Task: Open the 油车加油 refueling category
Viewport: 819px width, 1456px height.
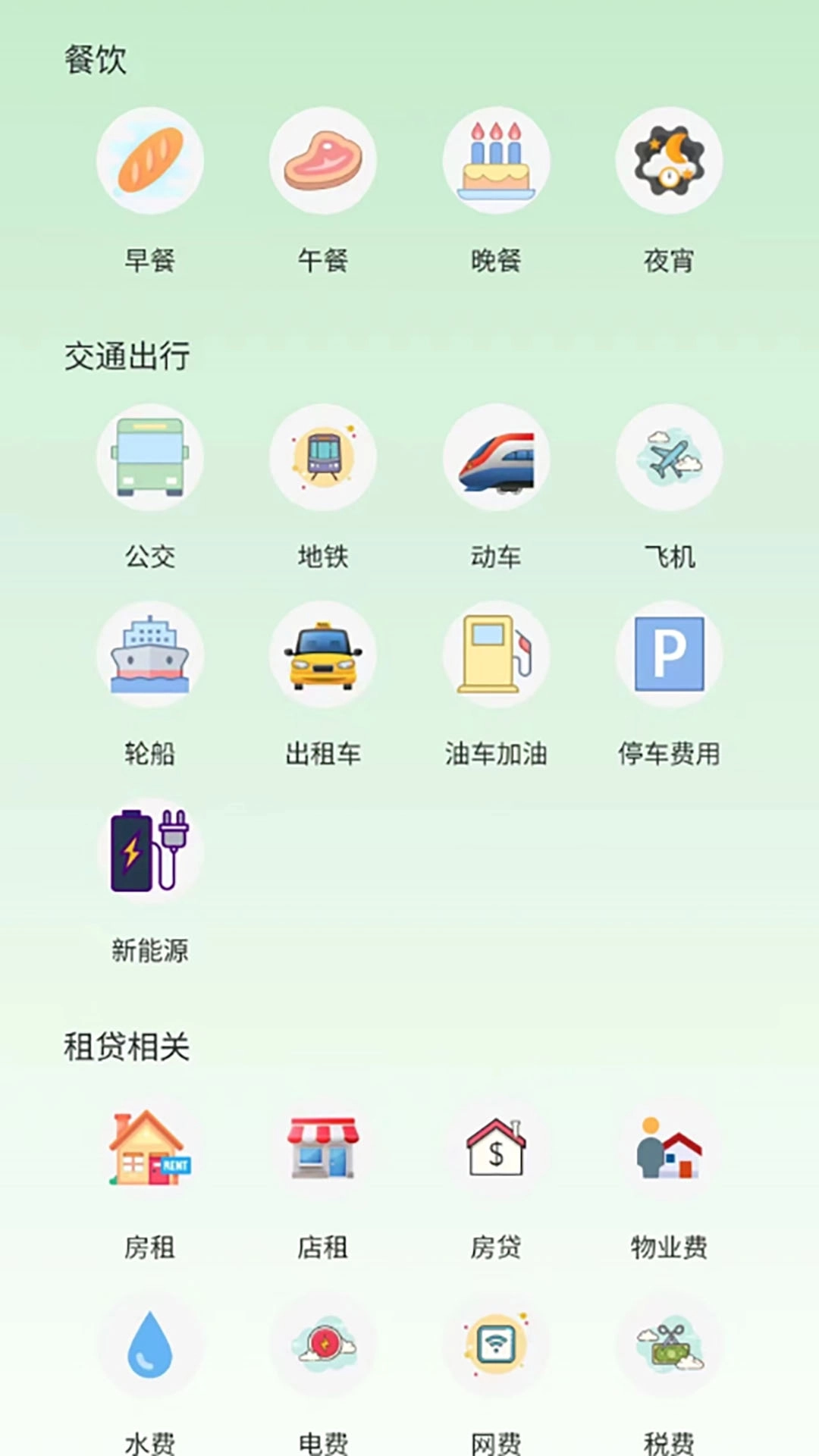Action: [497, 654]
